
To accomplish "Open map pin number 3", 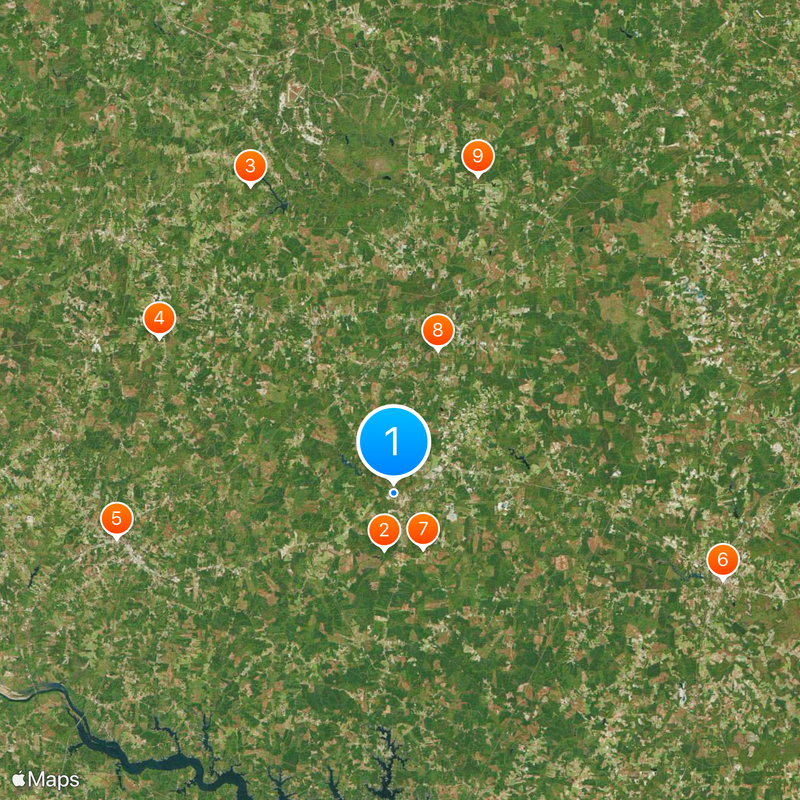I will point(250,166).
